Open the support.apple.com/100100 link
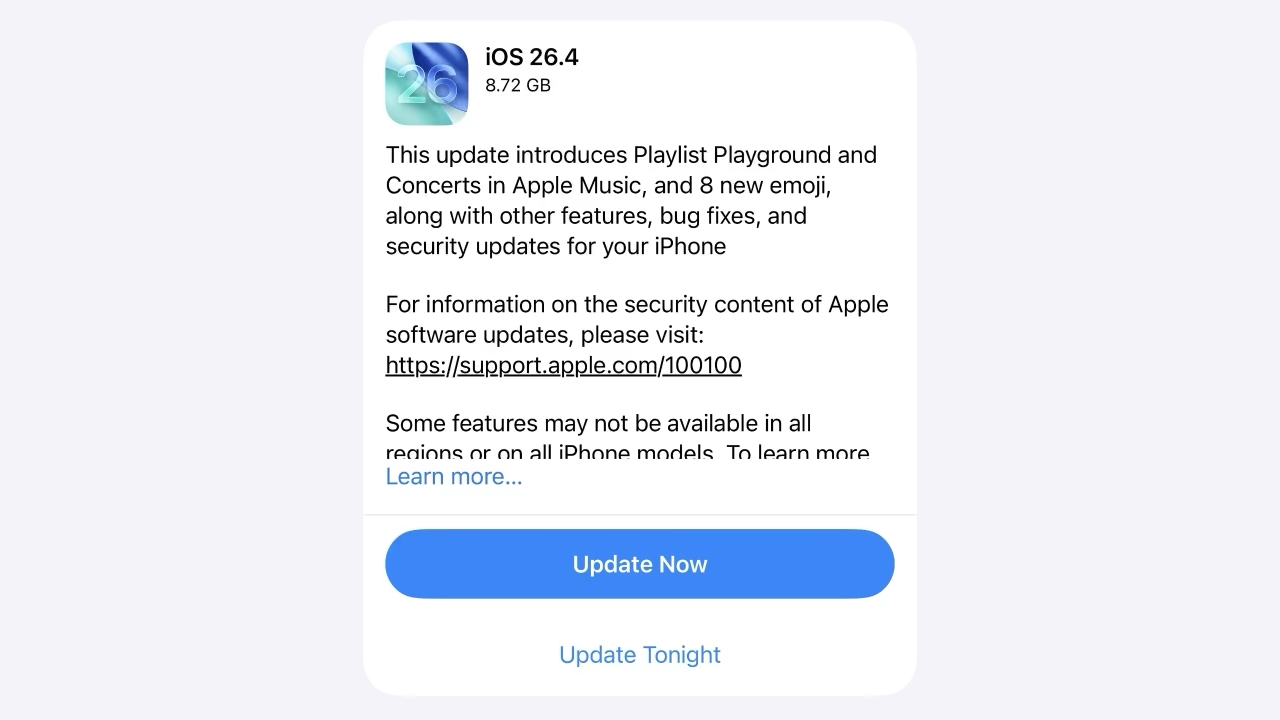This screenshot has height=720, width=1280. coord(563,365)
